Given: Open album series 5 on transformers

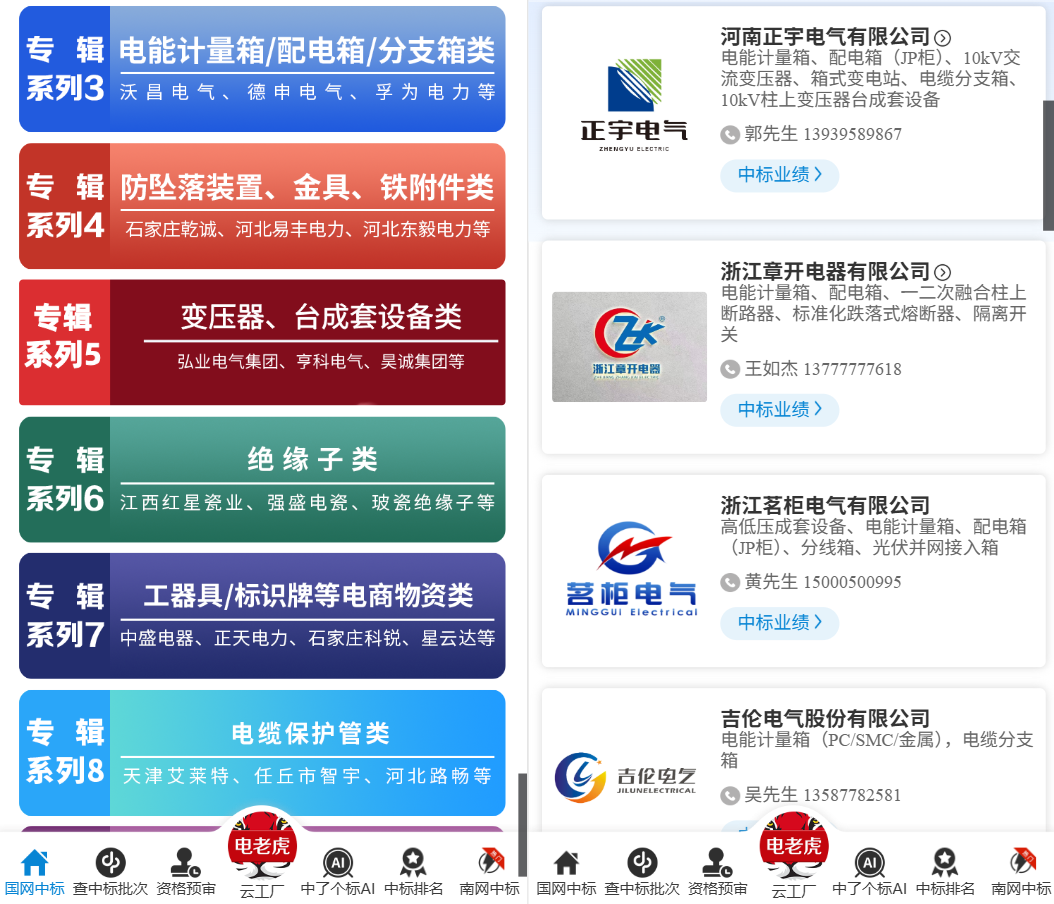Looking at the screenshot, I should [x=262, y=342].
